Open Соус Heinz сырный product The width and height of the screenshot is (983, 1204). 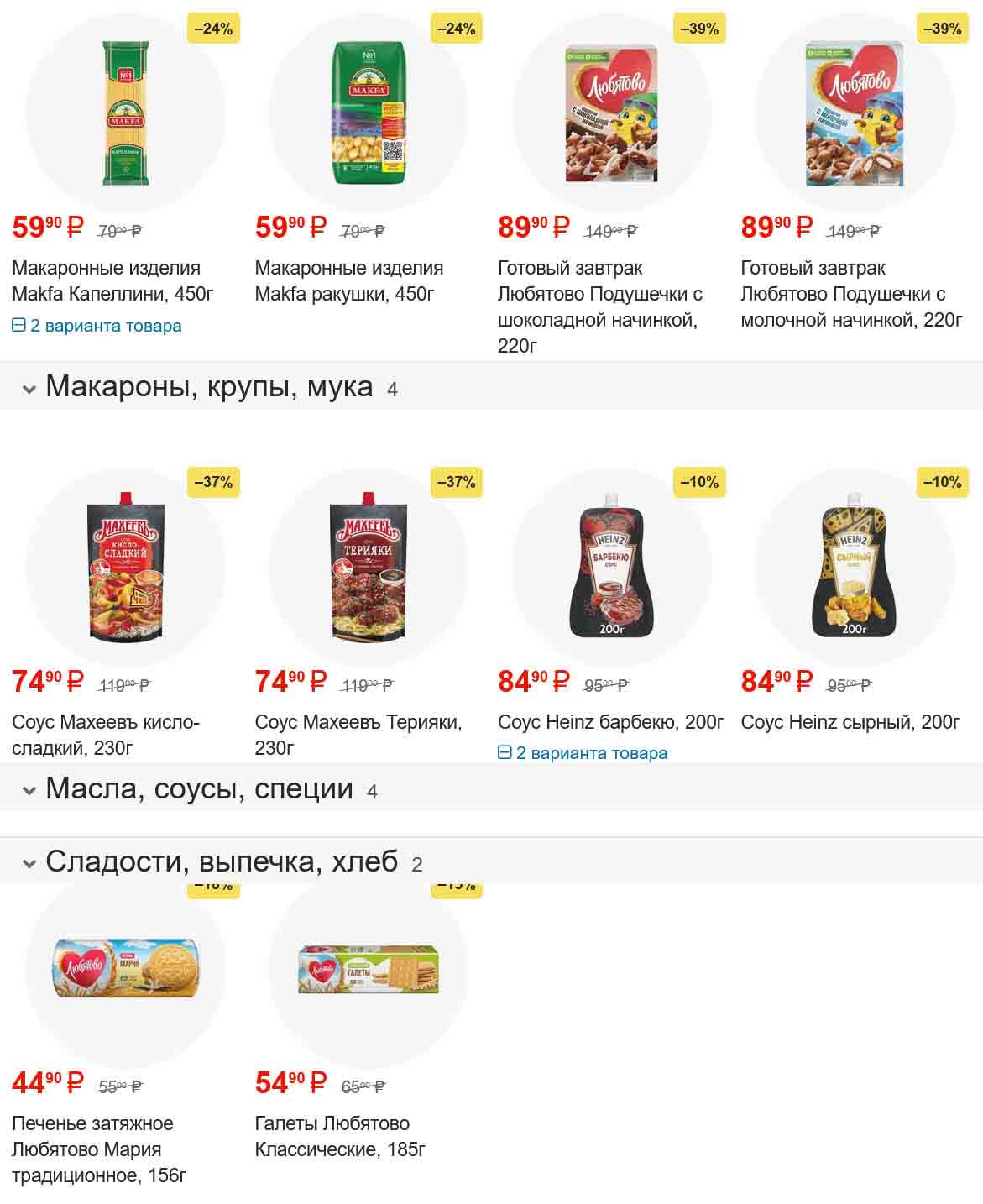(850, 722)
